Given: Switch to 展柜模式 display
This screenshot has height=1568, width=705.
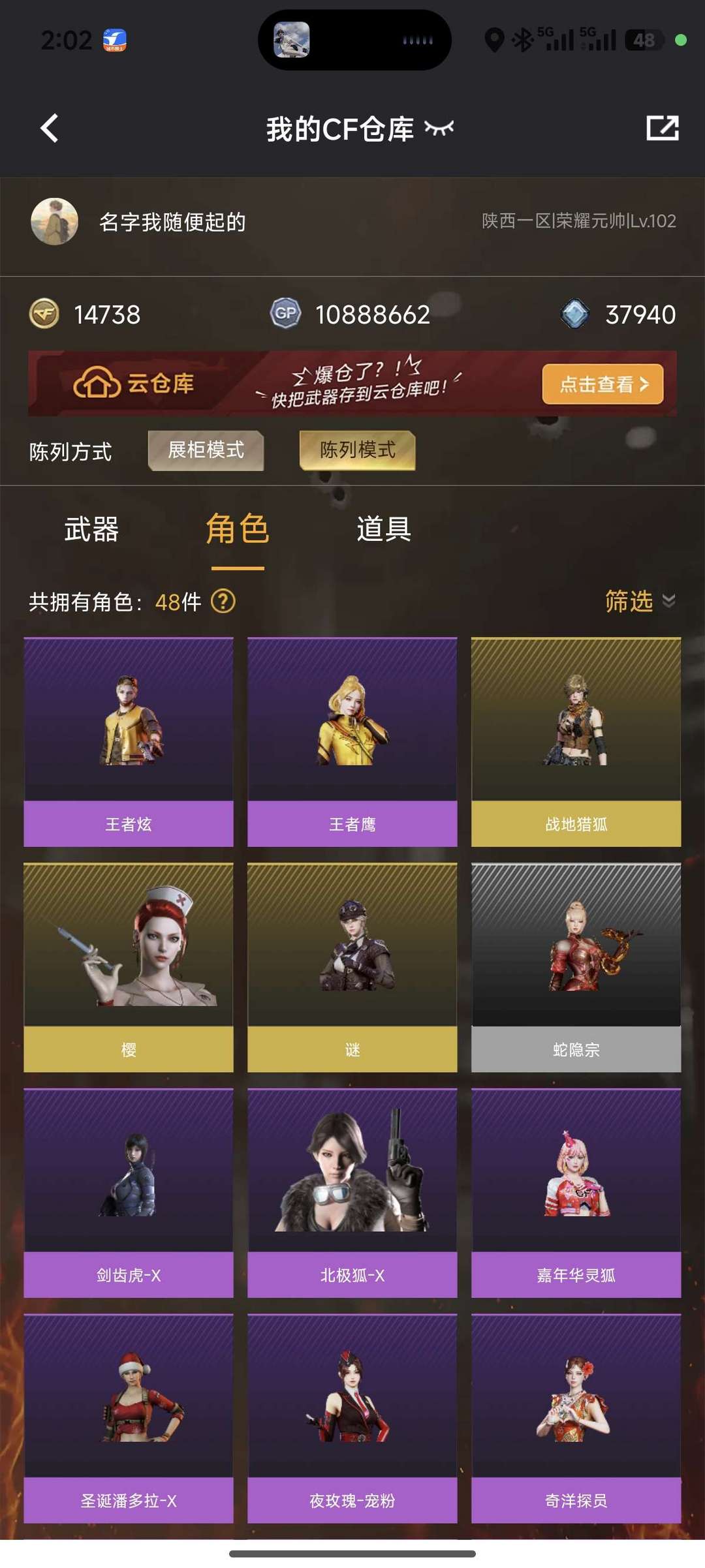Looking at the screenshot, I should click(206, 450).
